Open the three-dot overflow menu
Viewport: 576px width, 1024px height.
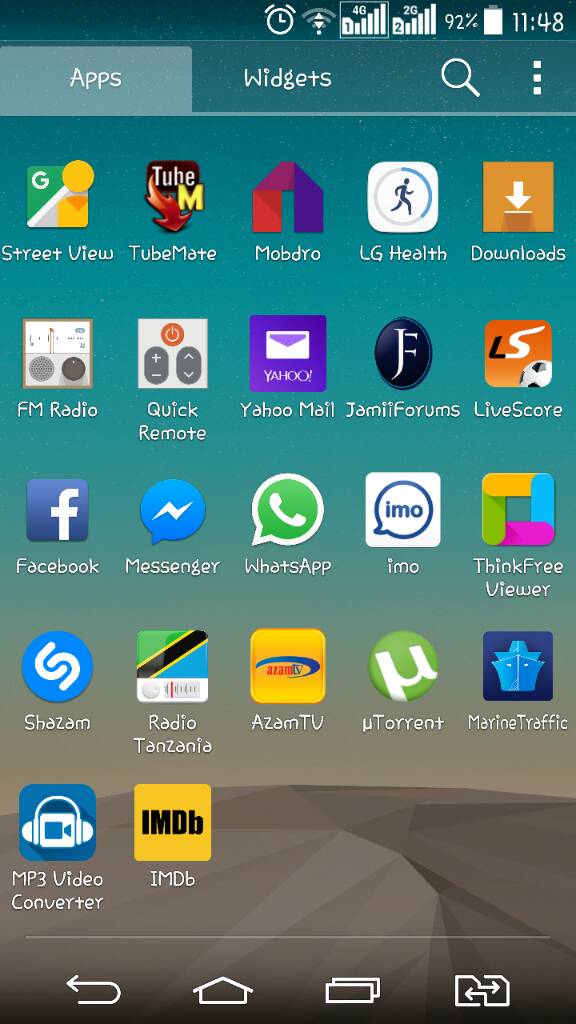(x=537, y=78)
